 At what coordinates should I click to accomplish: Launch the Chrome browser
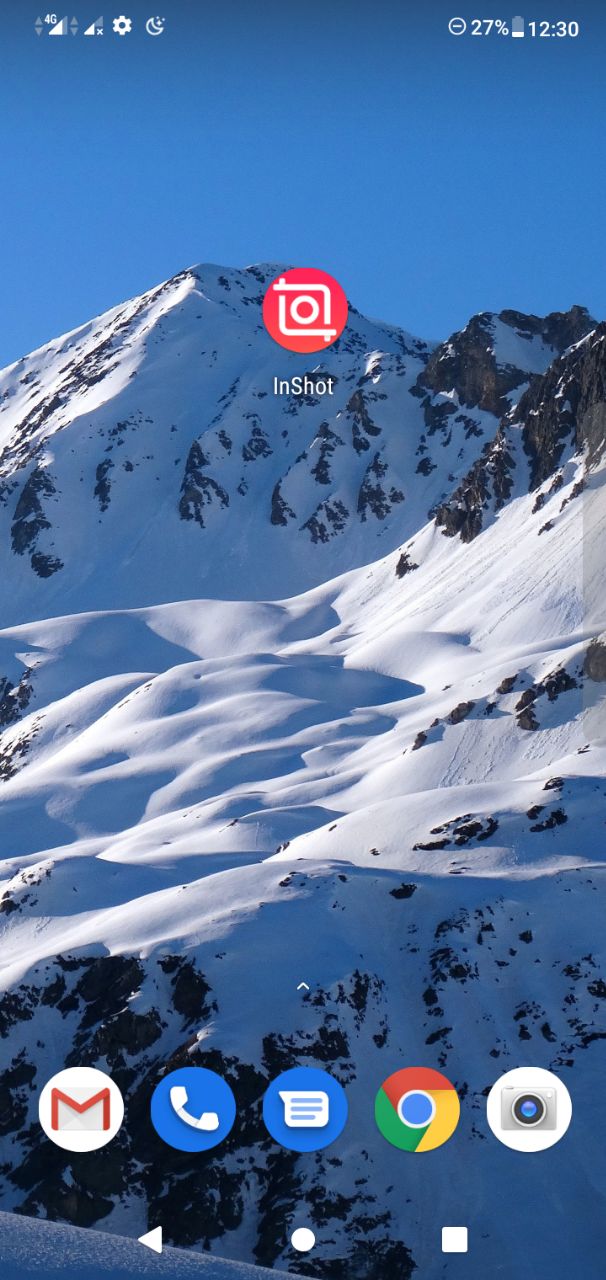[417, 1109]
